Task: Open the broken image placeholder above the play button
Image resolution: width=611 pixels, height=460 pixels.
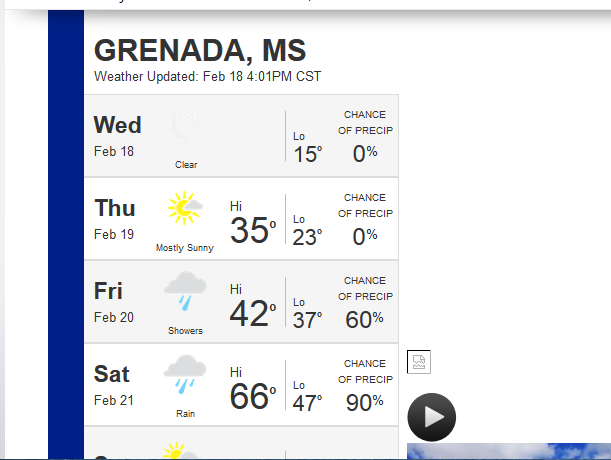Action: click(x=419, y=362)
